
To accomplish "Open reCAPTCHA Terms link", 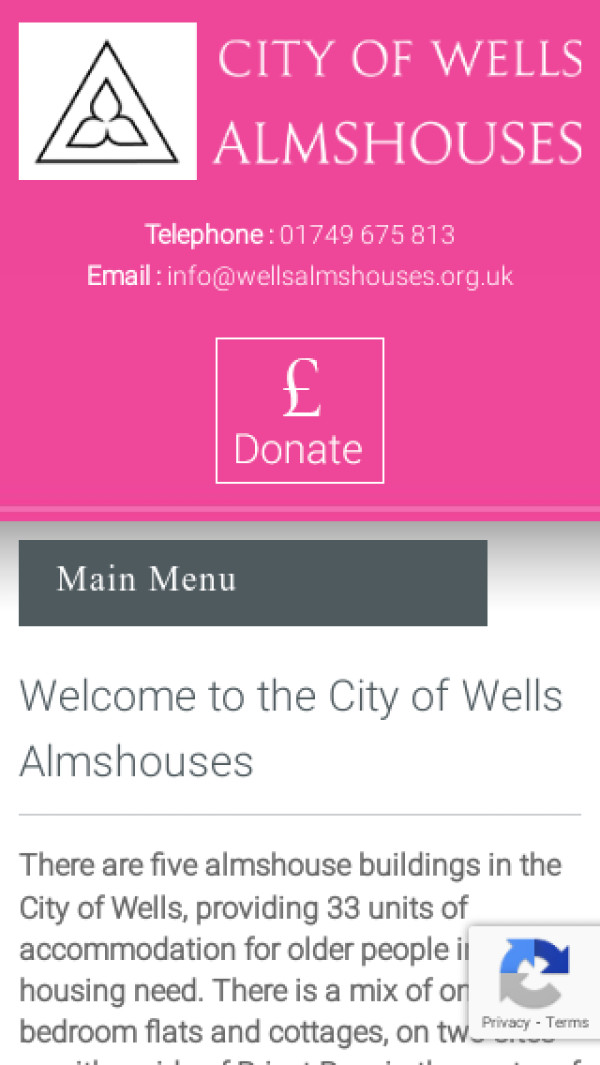I will pyautogui.click(x=567, y=1022).
